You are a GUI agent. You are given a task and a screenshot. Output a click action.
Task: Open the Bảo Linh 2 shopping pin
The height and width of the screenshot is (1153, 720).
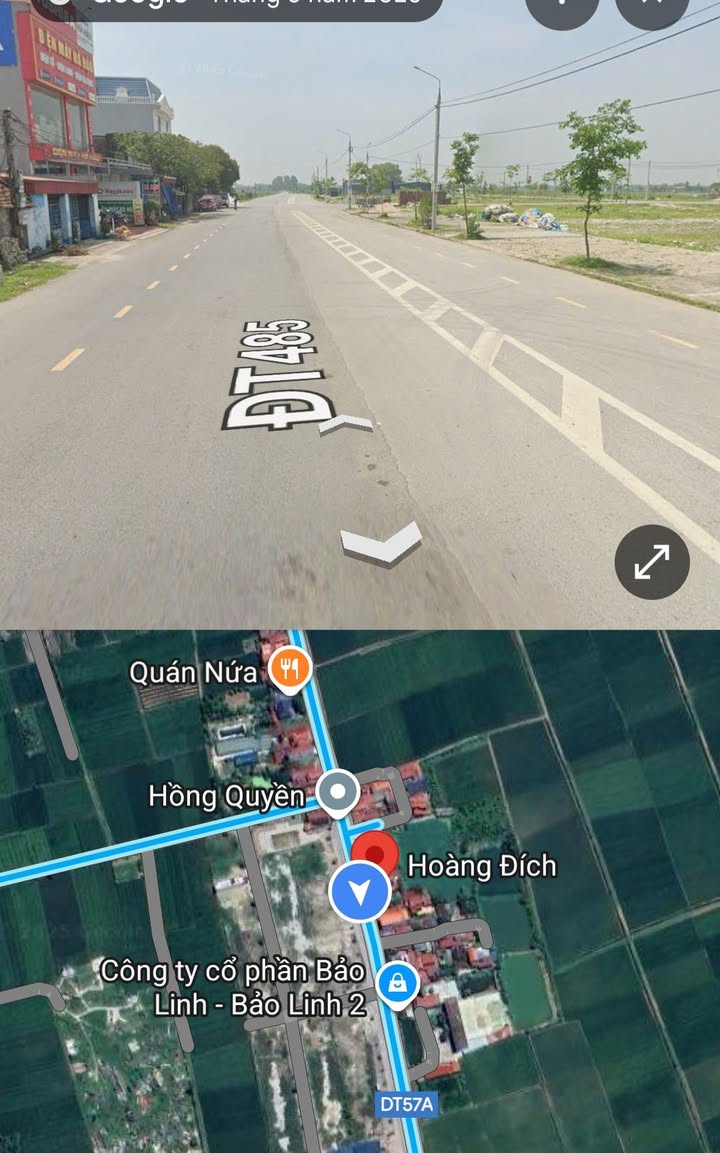(x=397, y=984)
